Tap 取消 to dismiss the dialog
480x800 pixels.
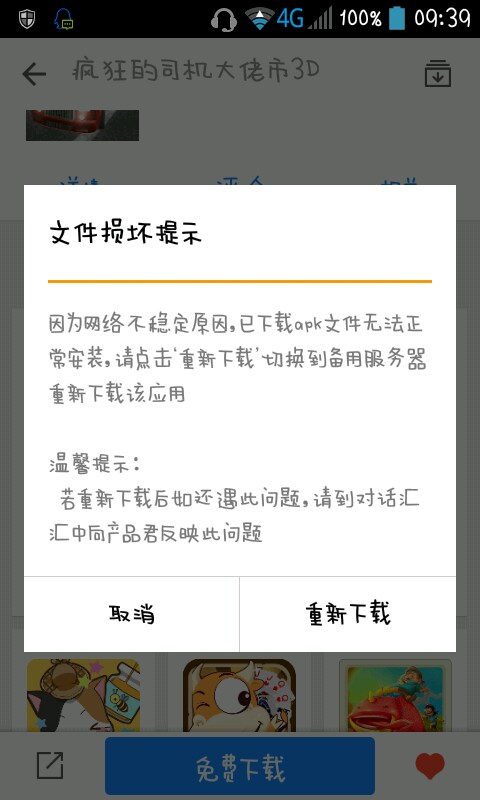[x=132, y=614]
